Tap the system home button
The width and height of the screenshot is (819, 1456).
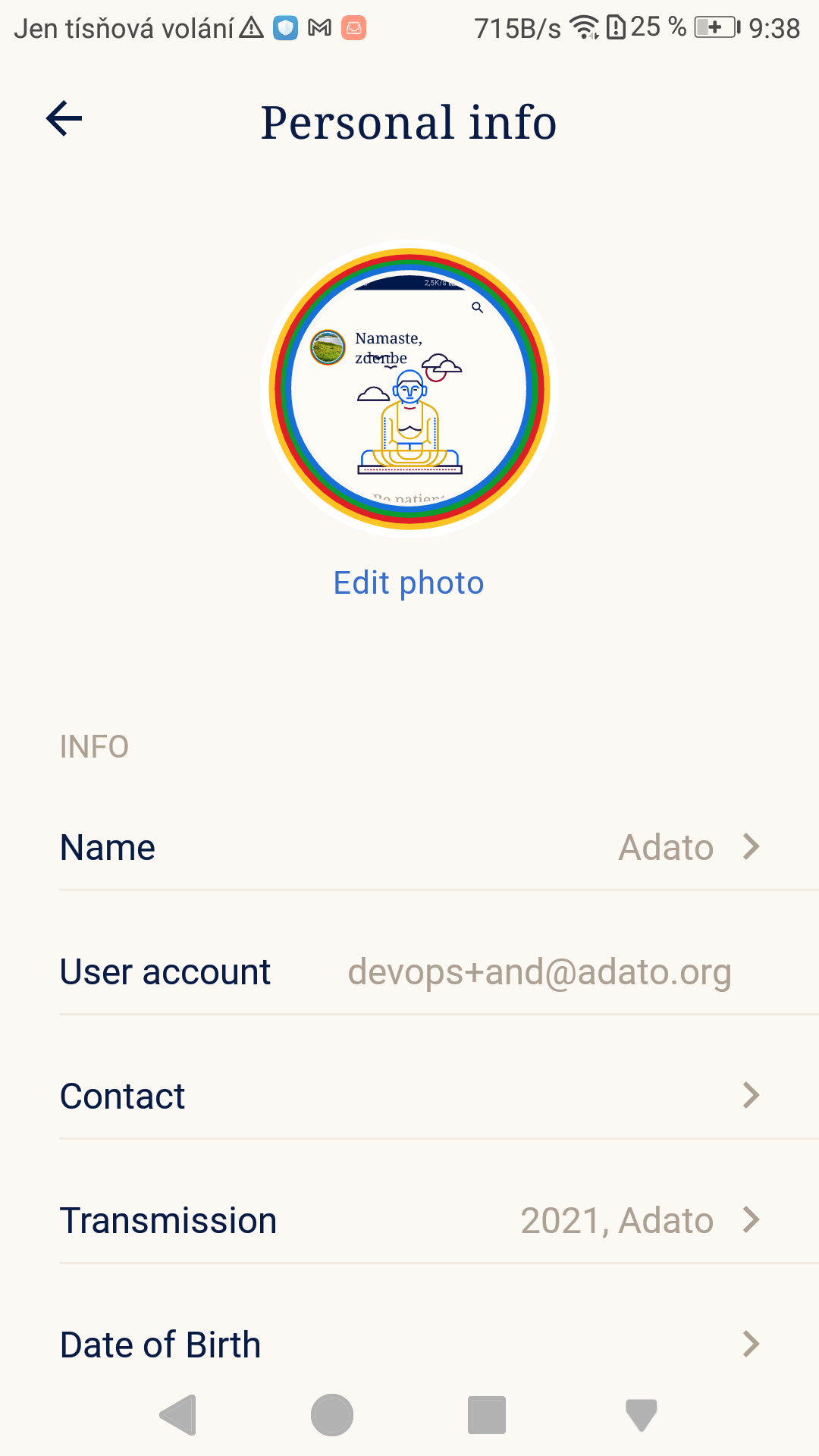pos(332,1415)
